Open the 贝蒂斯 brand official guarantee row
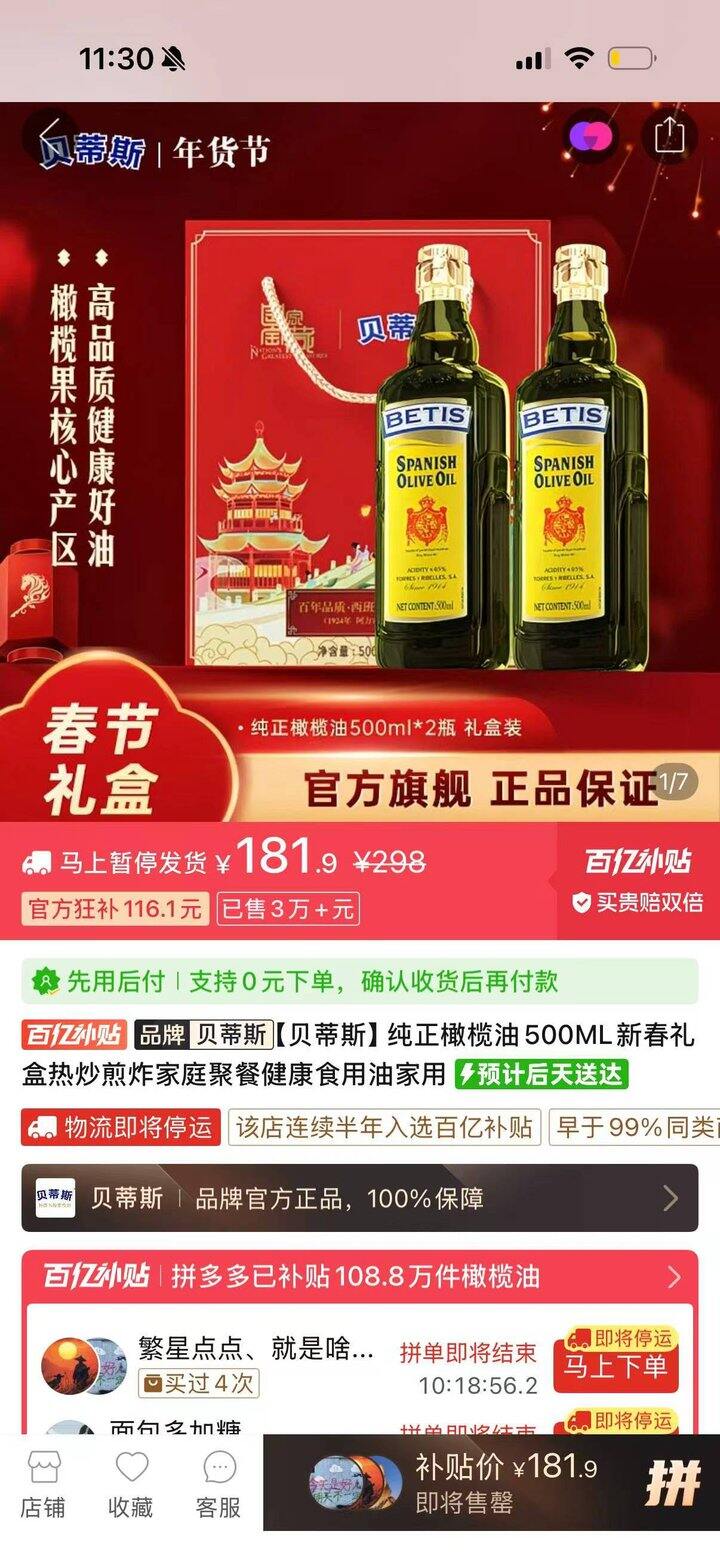This screenshot has height=1565, width=720. [x=360, y=1198]
